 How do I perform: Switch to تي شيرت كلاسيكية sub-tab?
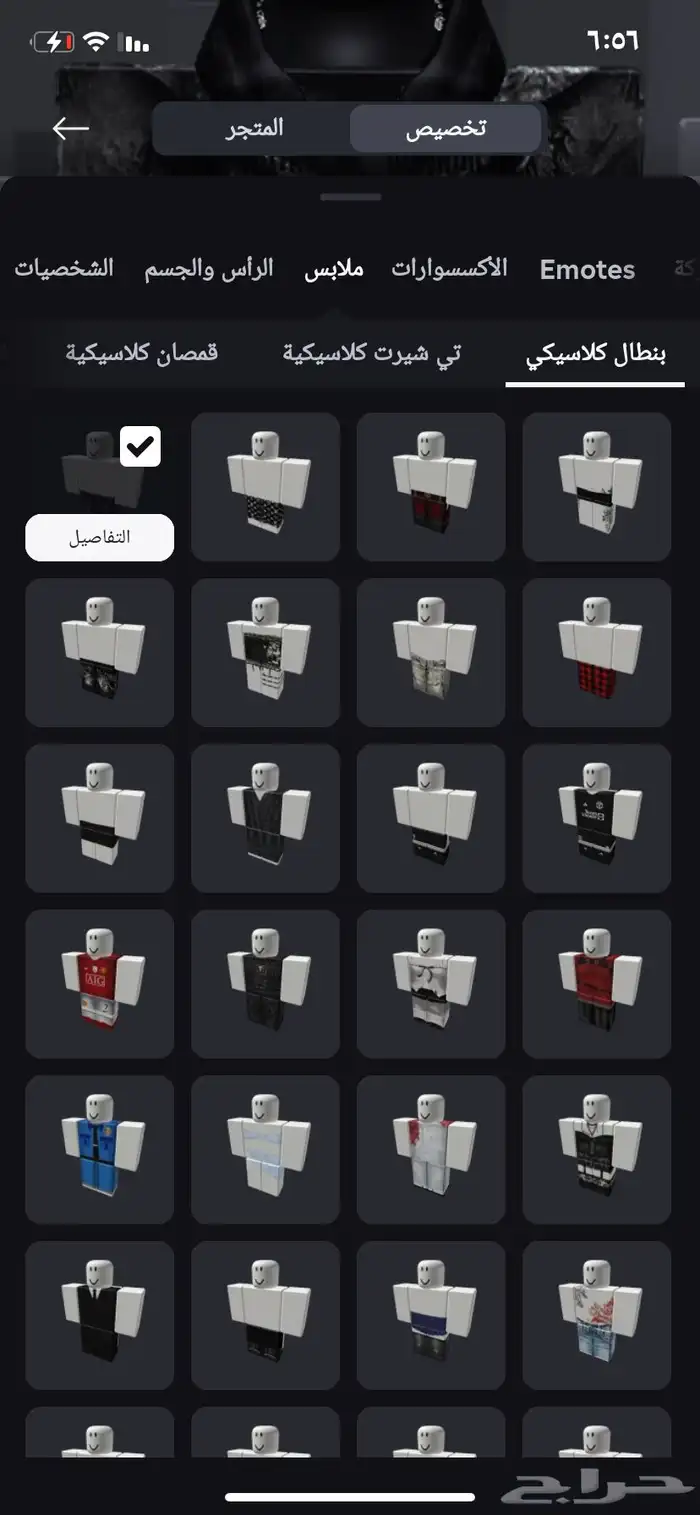[372, 354]
